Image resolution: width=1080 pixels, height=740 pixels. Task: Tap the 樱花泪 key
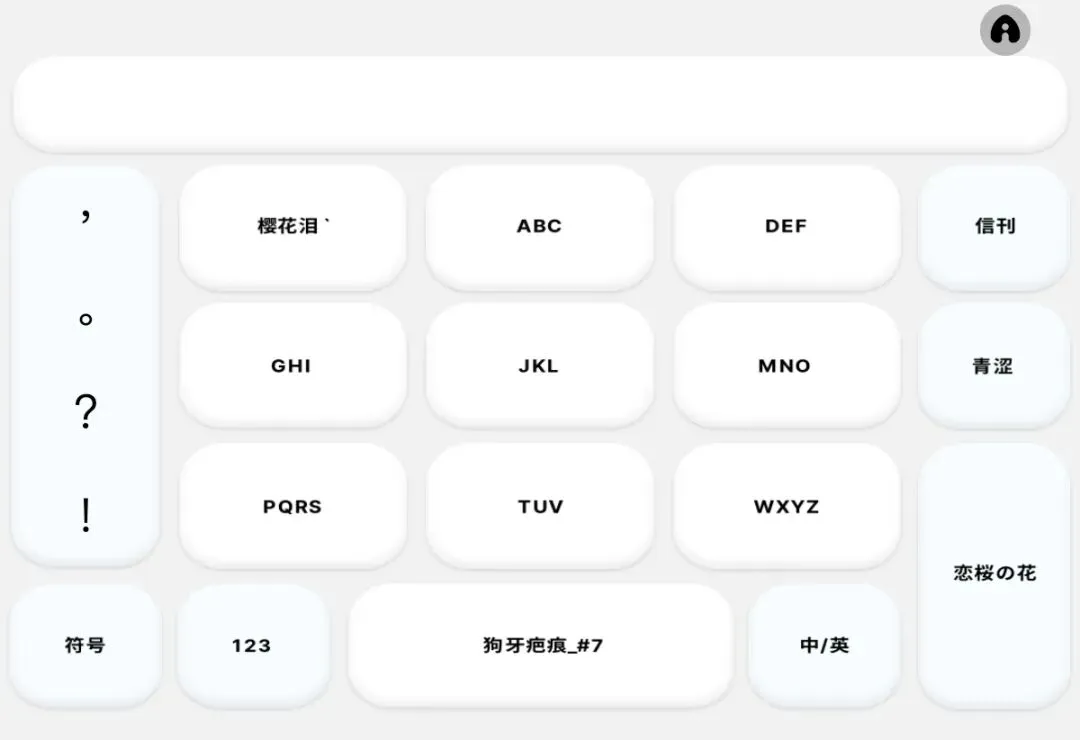[293, 227]
